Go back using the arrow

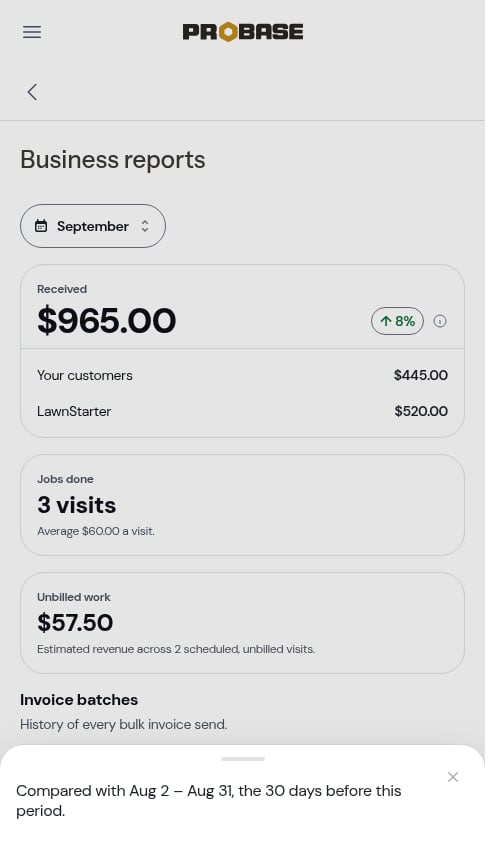click(32, 92)
